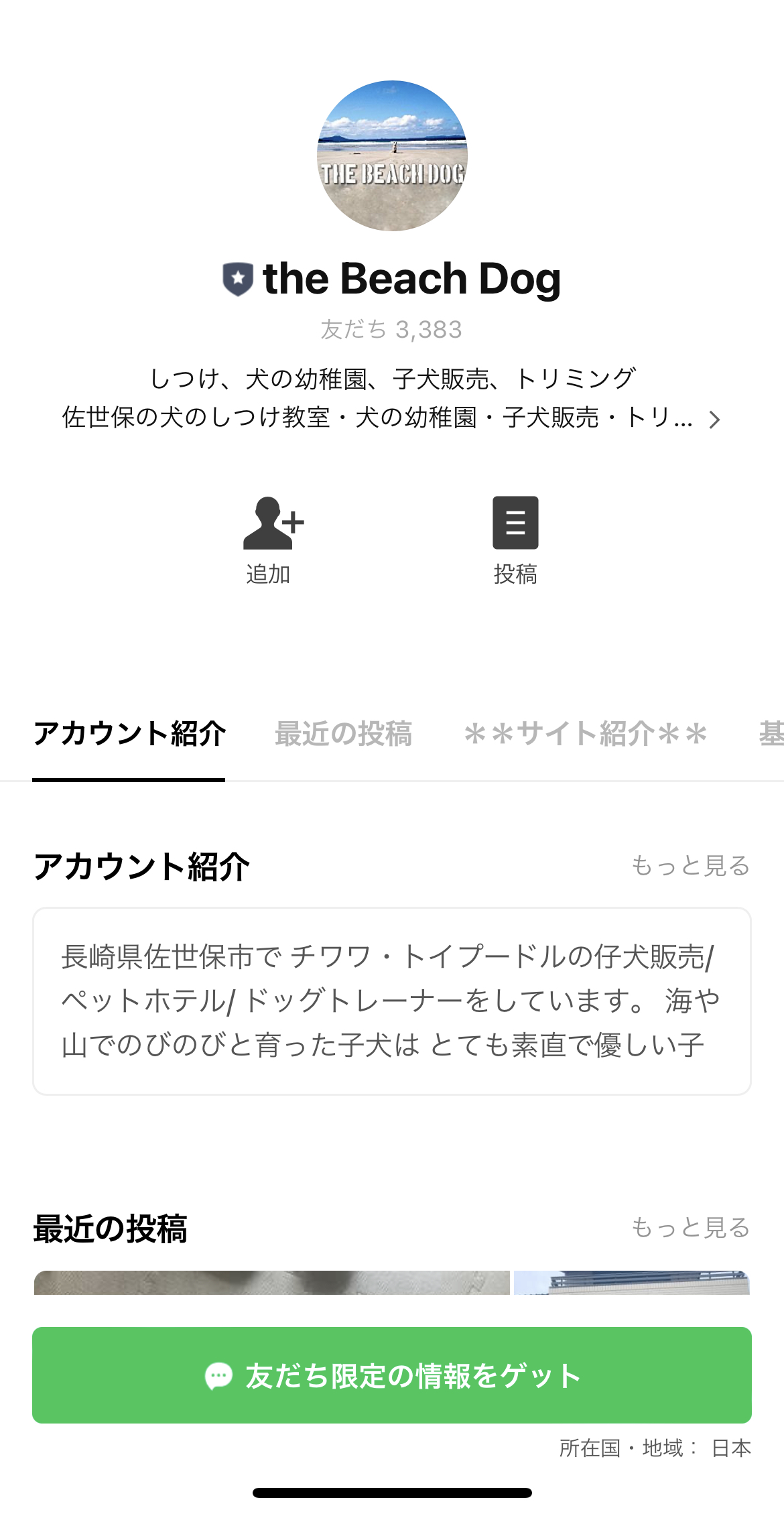Switch to the 最近の投稿 tab
The width and height of the screenshot is (784, 1514).
coord(343,734)
